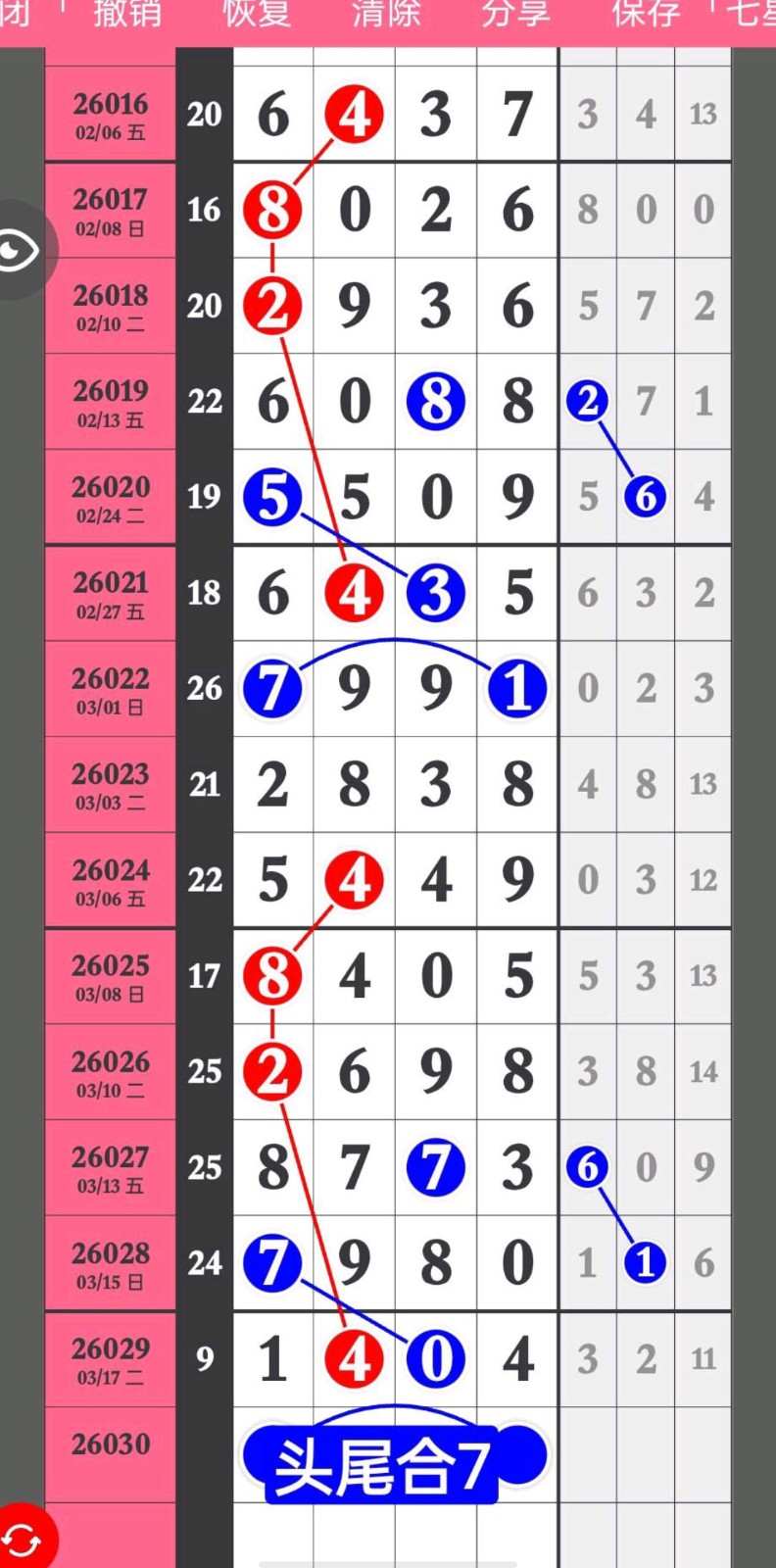Clear all markings with 清除
The width and height of the screenshot is (776, 1568).
point(386,14)
